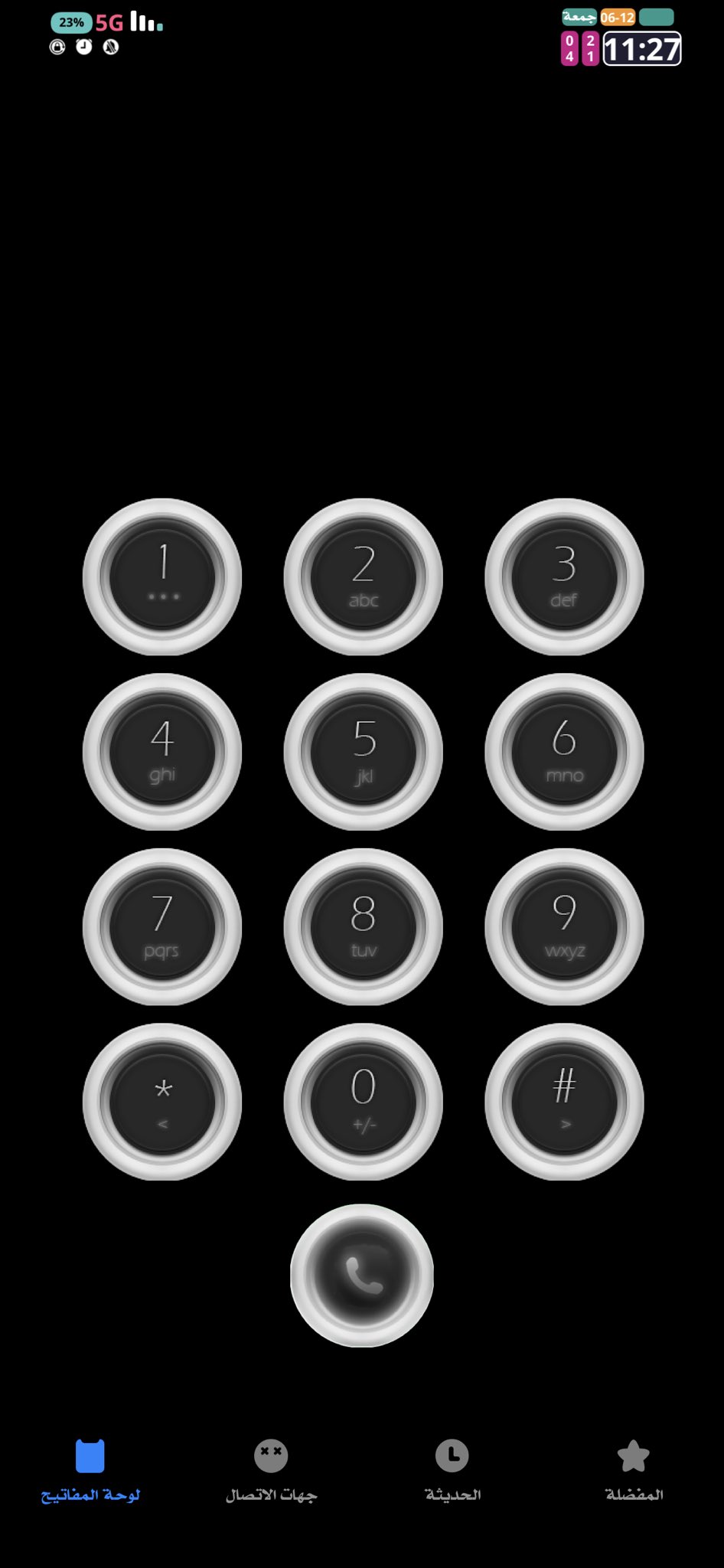Enter digit 3 on the keypad
Screen dimensions: 724x1568
tap(564, 577)
